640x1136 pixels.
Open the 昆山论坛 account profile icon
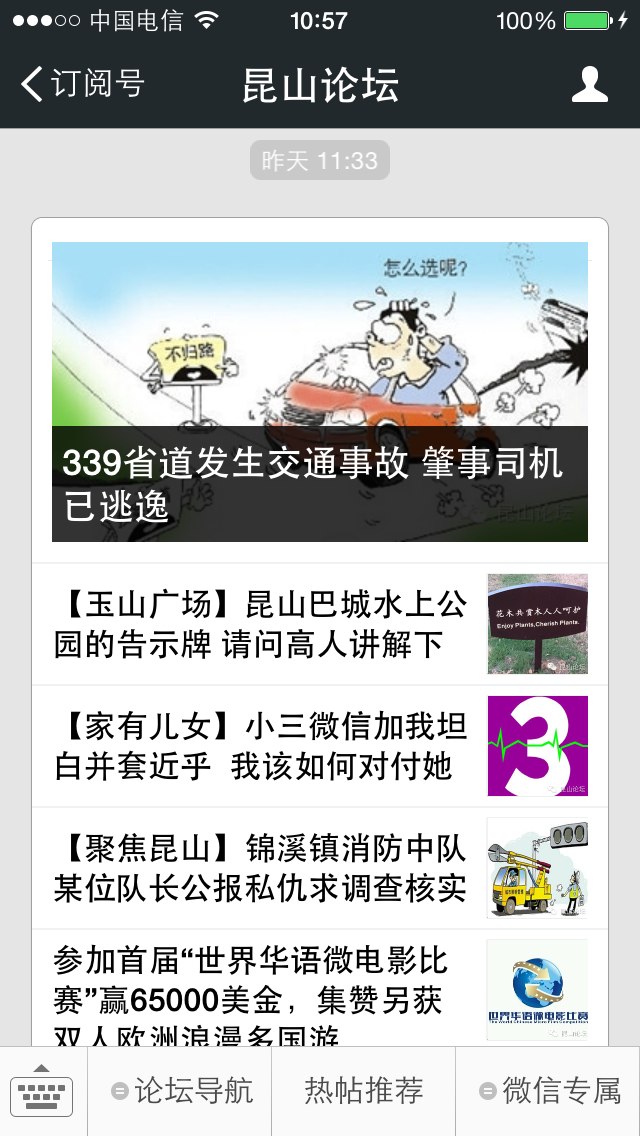click(589, 84)
